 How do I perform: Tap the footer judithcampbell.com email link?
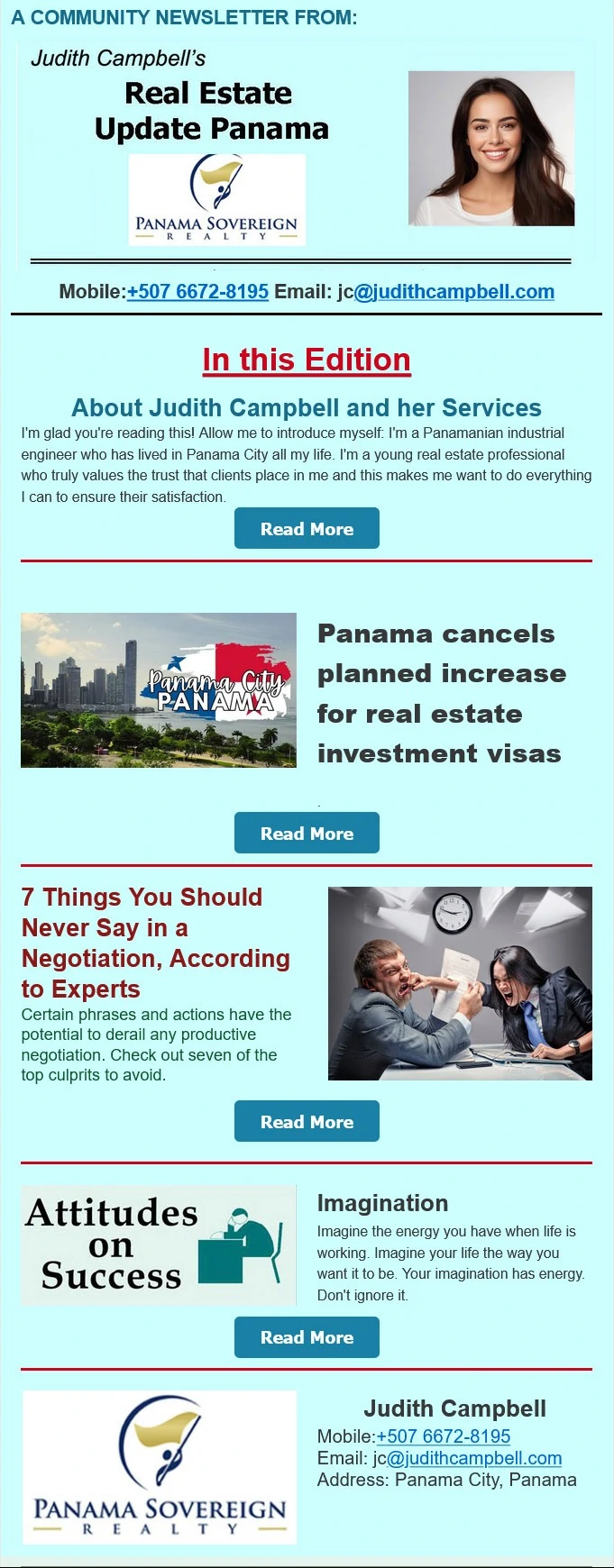coord(474,1458)
